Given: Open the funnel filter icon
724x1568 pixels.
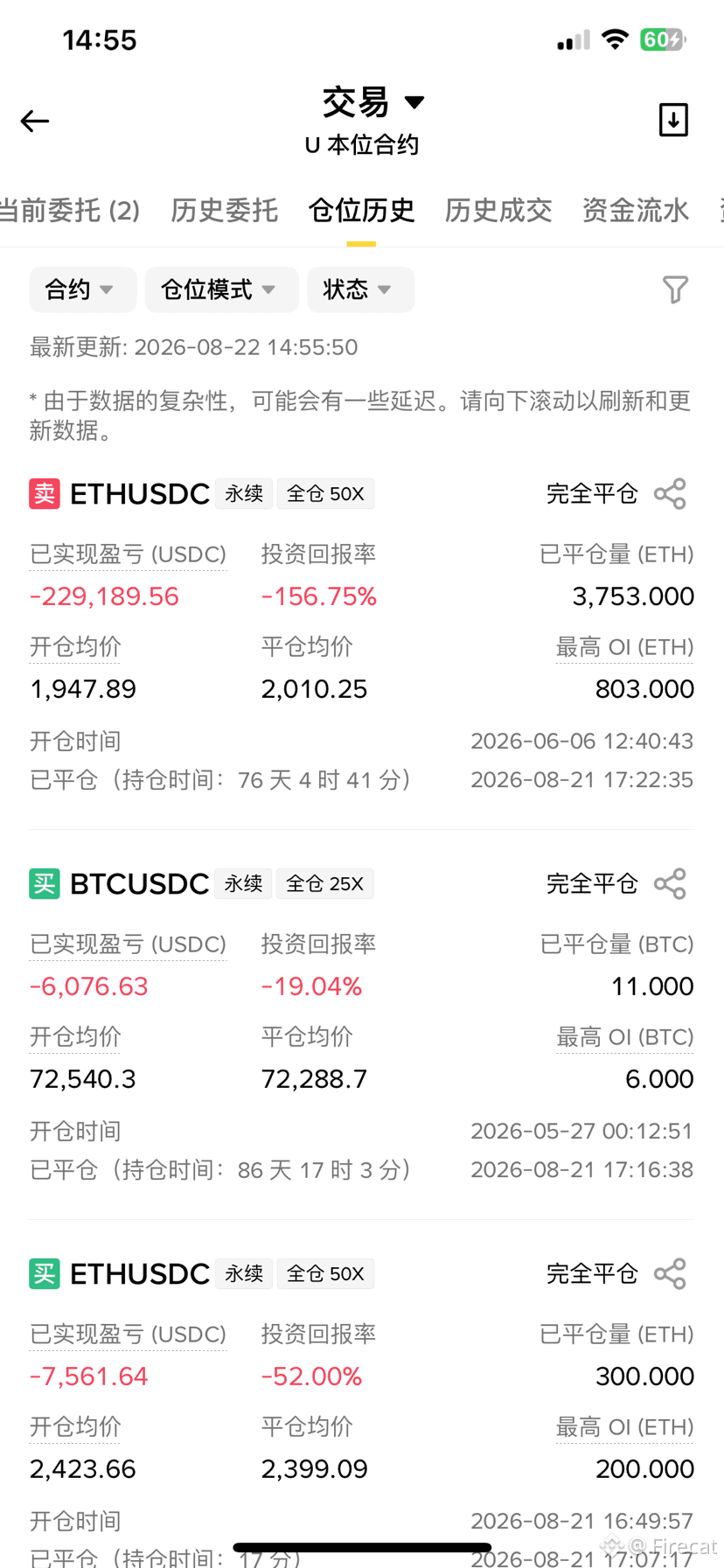Looking at the screenshot, I should point(675,289).
